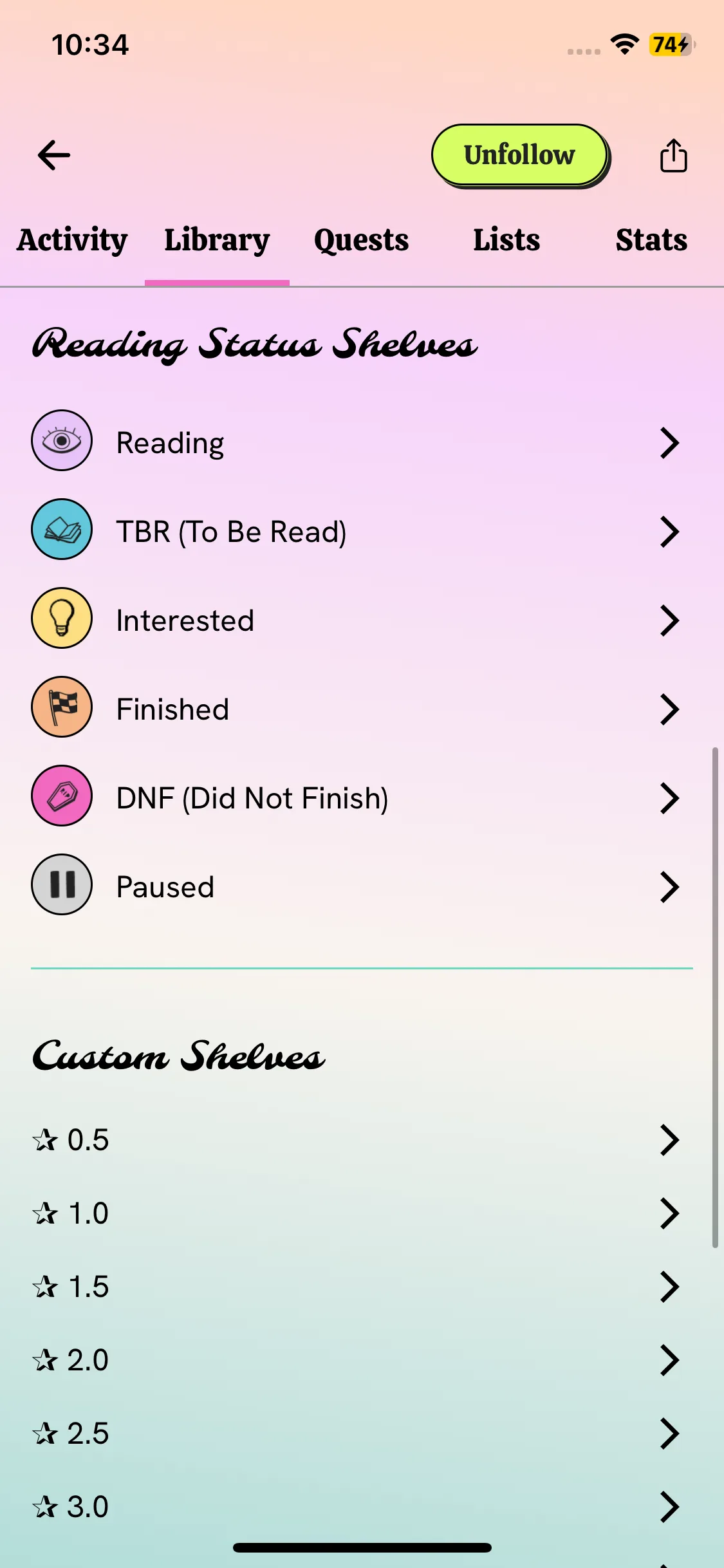Screen dimensions: 724x1568
Task: Select the Library tab
Action: pos(217,240)
